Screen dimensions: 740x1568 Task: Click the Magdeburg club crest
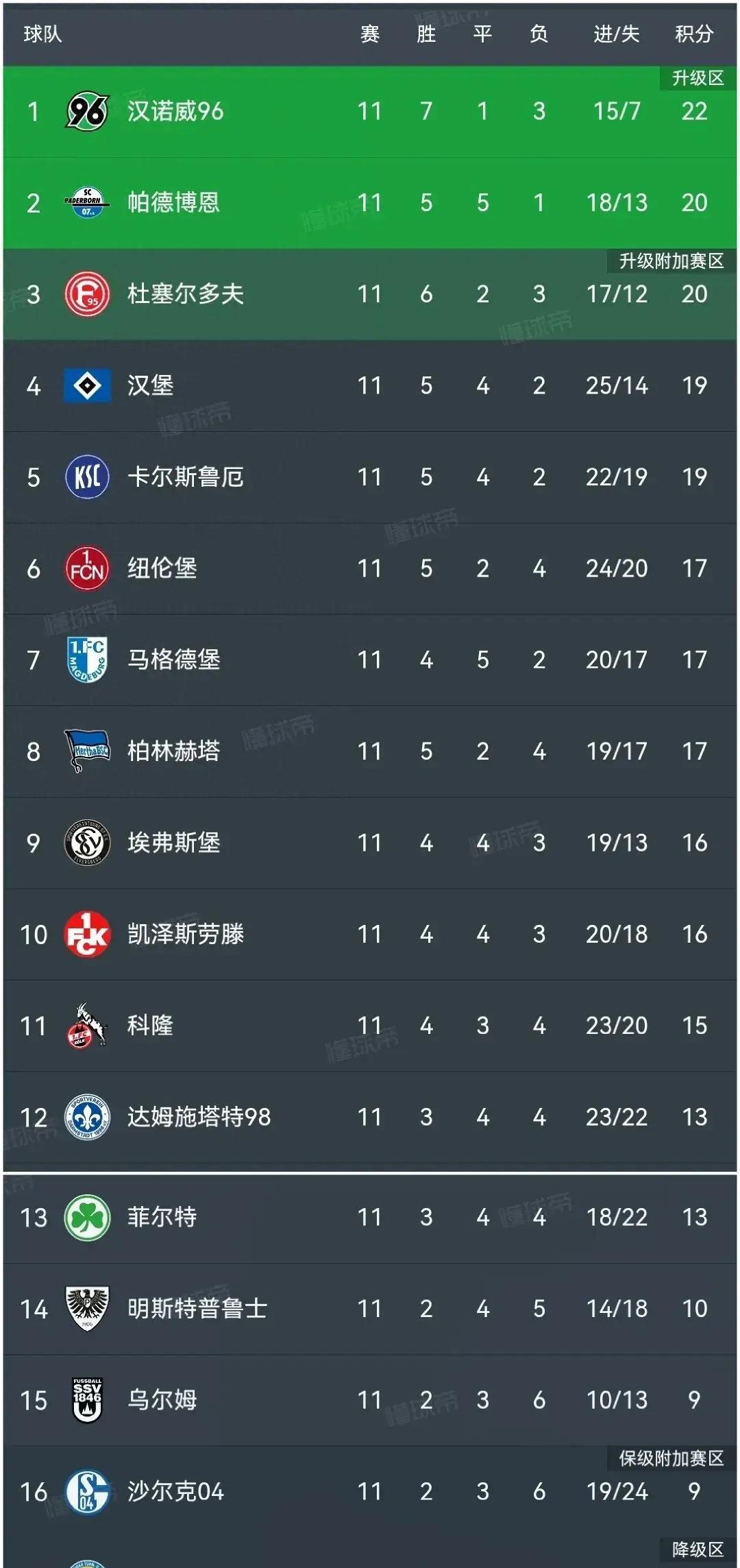click(x=88, y=660)
